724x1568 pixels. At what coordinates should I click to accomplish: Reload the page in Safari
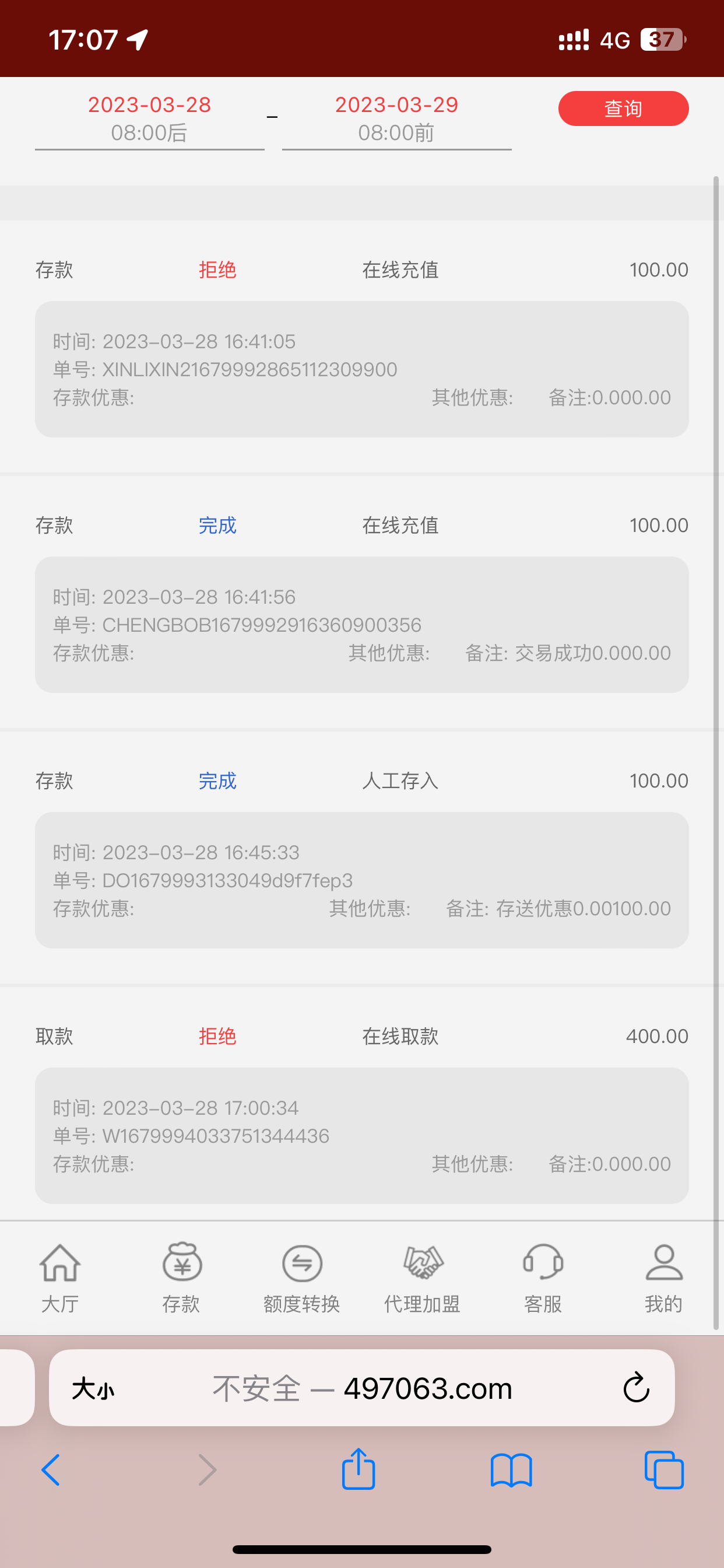tap(637, 1388)
